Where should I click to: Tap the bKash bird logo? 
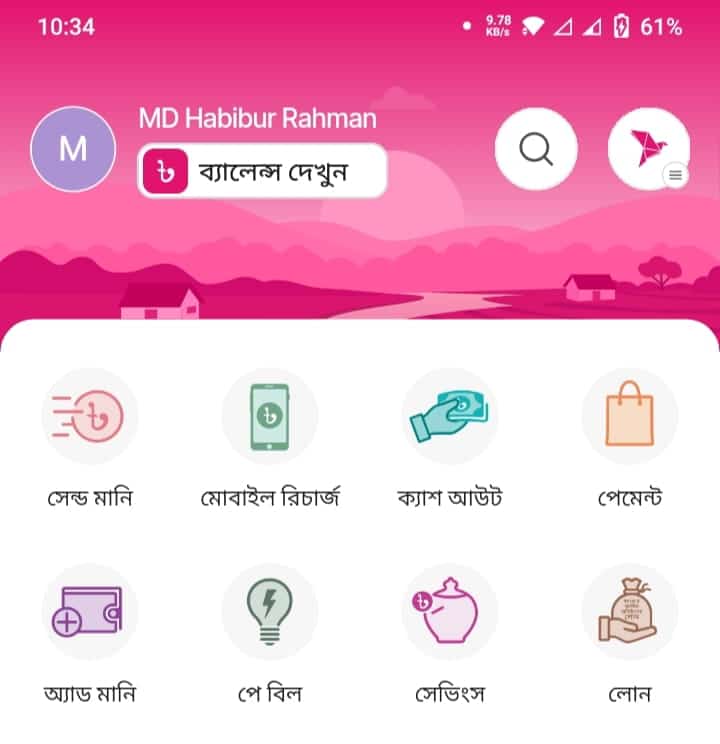(646, 146)
